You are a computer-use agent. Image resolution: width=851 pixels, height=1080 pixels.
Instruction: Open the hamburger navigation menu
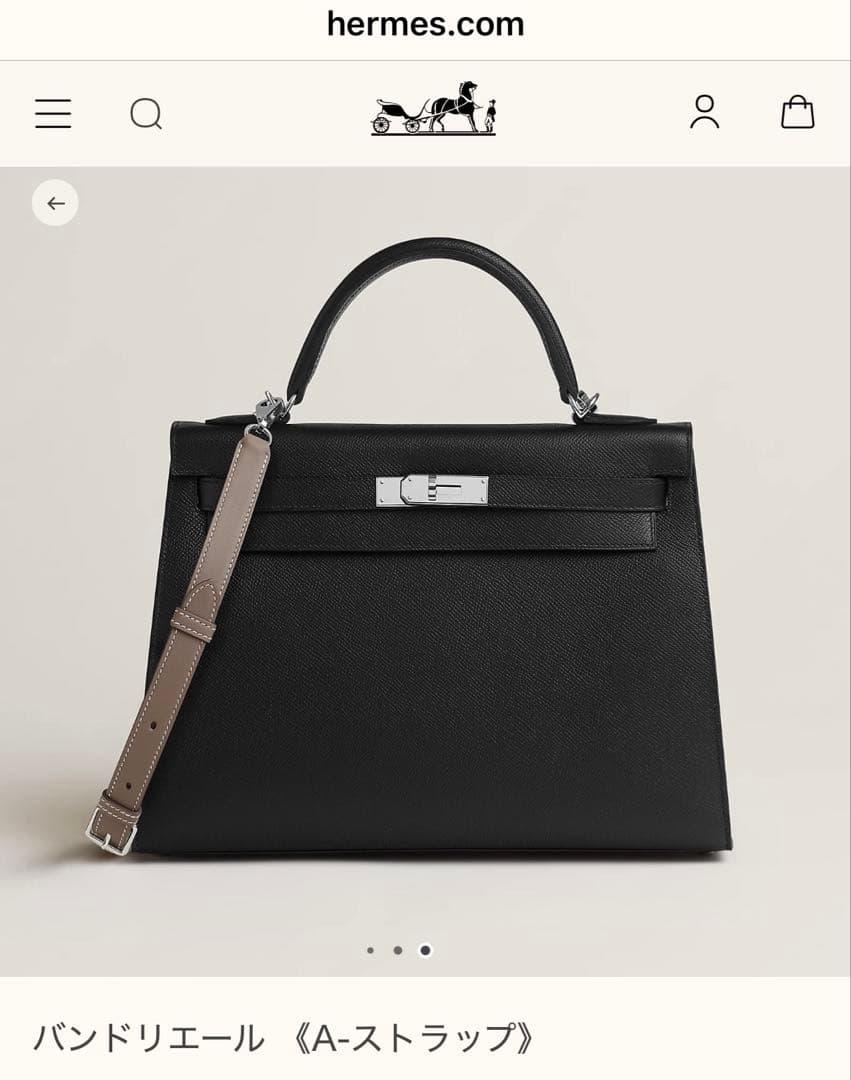[51, 113]
